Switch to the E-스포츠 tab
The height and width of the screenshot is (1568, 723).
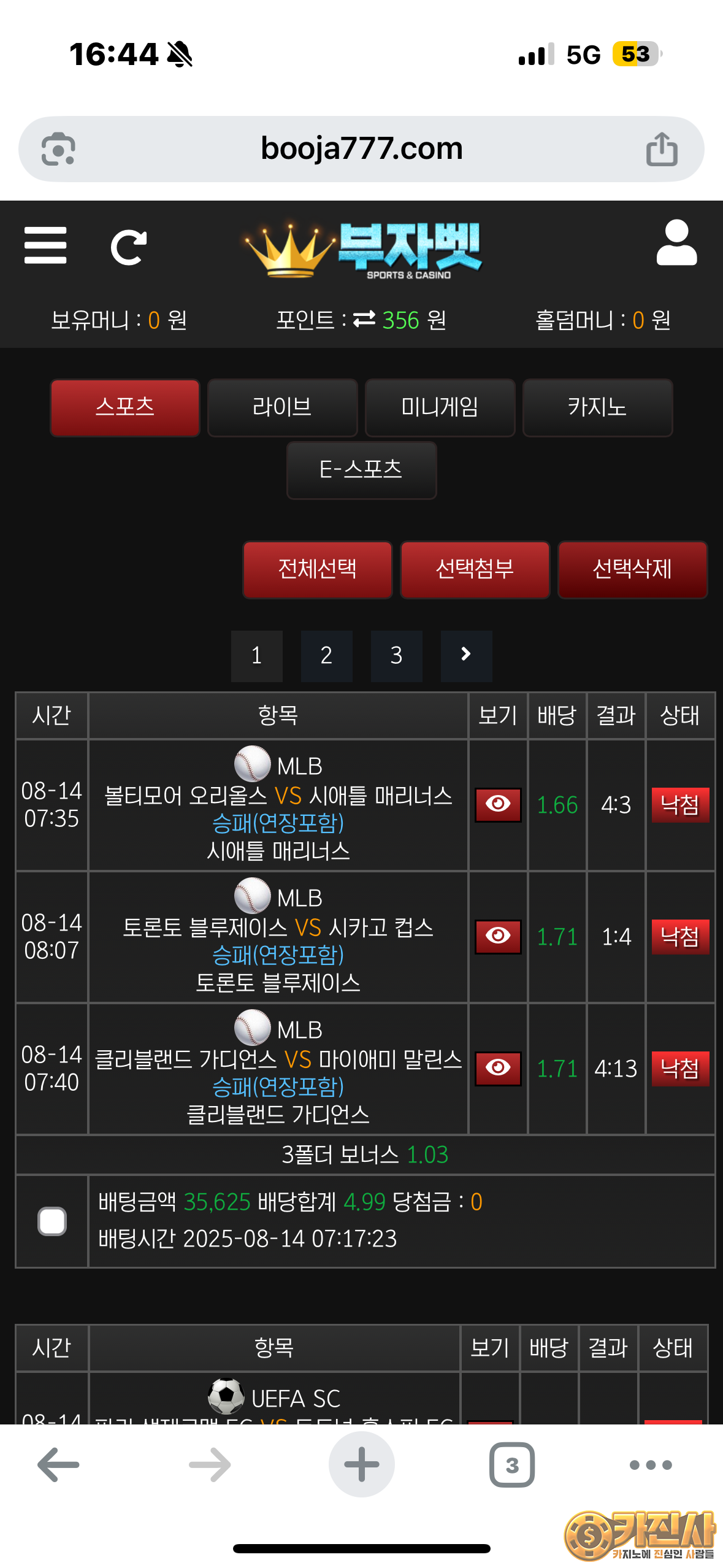pyautogui.click(x=361, y=470)
